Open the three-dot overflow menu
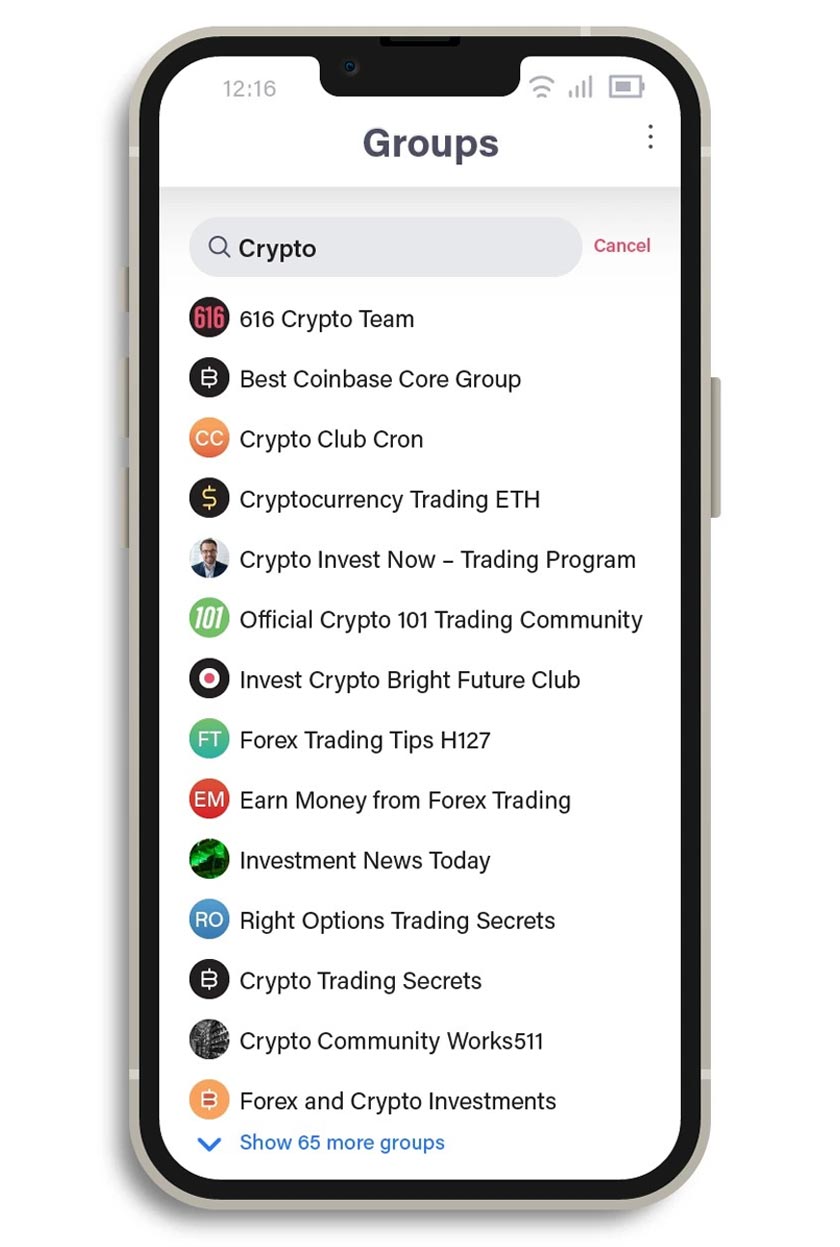Screen dimensions: 840x1247 pos(651,137)
